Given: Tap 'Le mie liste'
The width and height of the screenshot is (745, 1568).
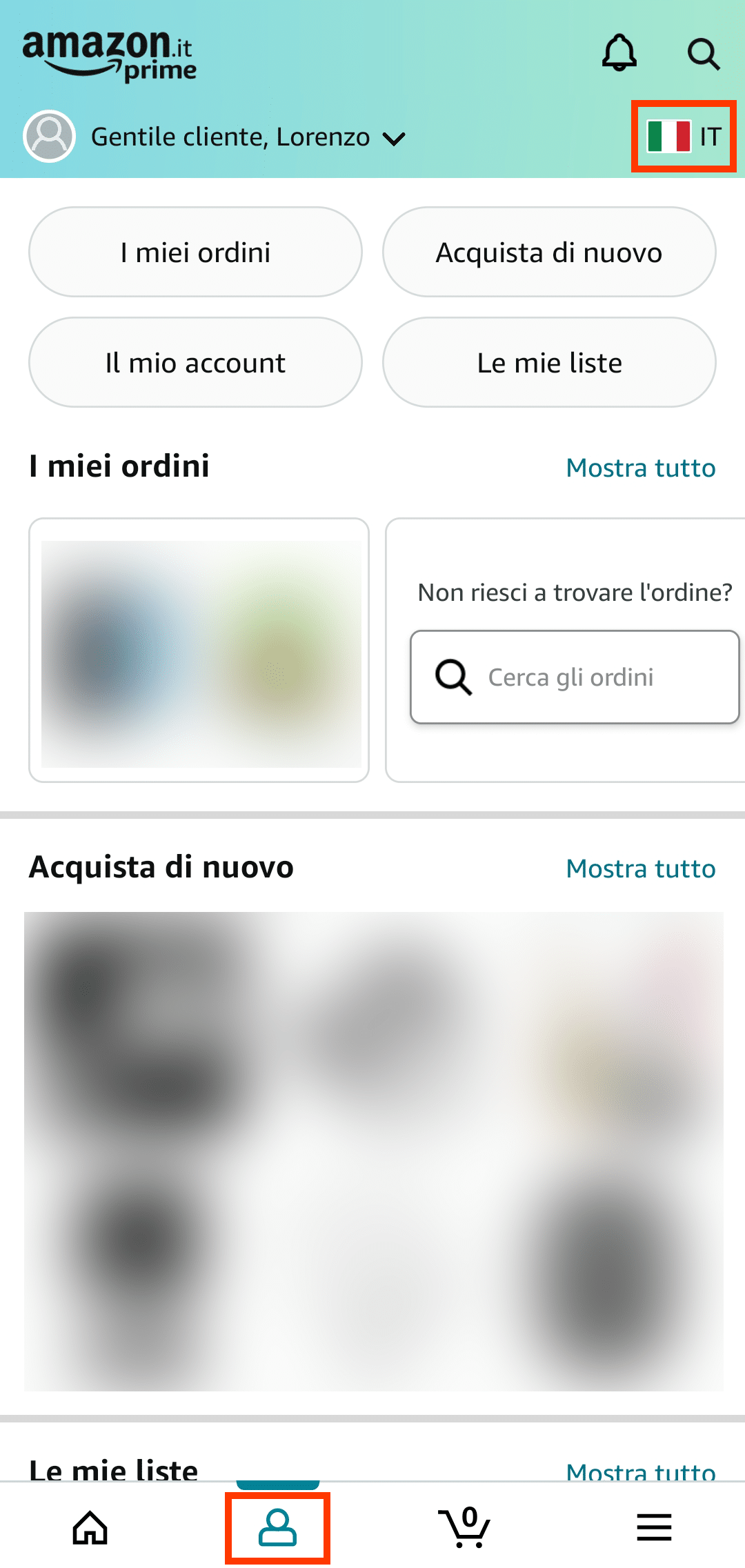Looking at the screenshot, I should click(548, 362).
